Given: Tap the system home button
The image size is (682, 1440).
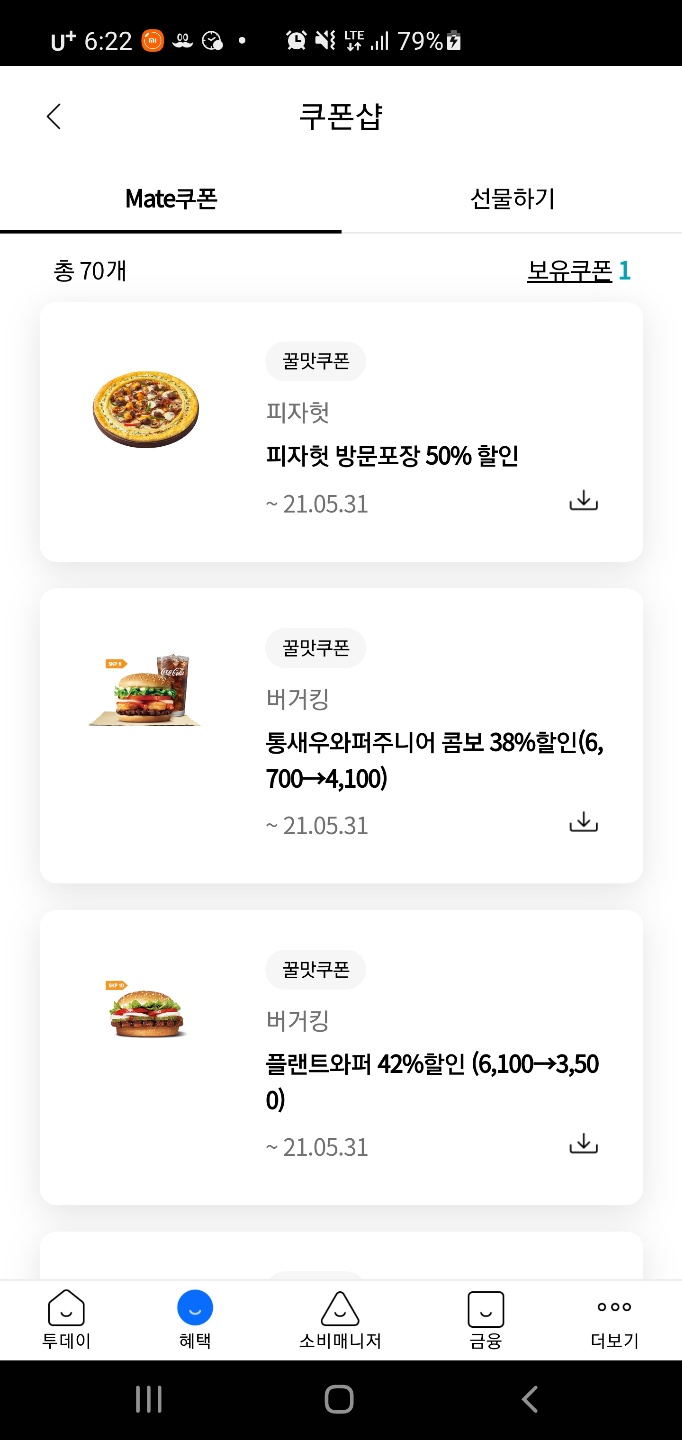Looking at the screenshot, I should coord(340,1399).
